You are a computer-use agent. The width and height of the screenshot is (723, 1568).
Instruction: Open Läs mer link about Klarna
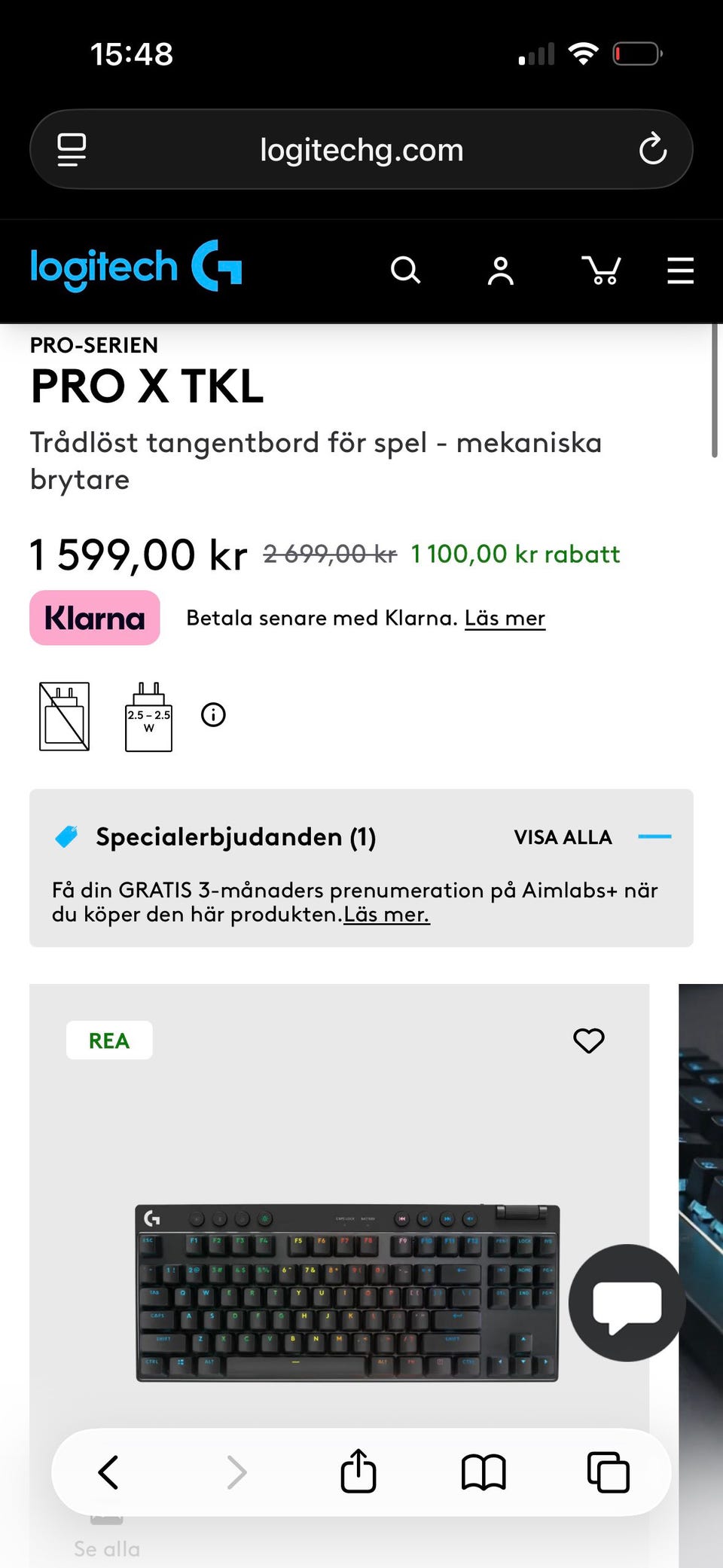pyautogui.click(x=505, y=618)
